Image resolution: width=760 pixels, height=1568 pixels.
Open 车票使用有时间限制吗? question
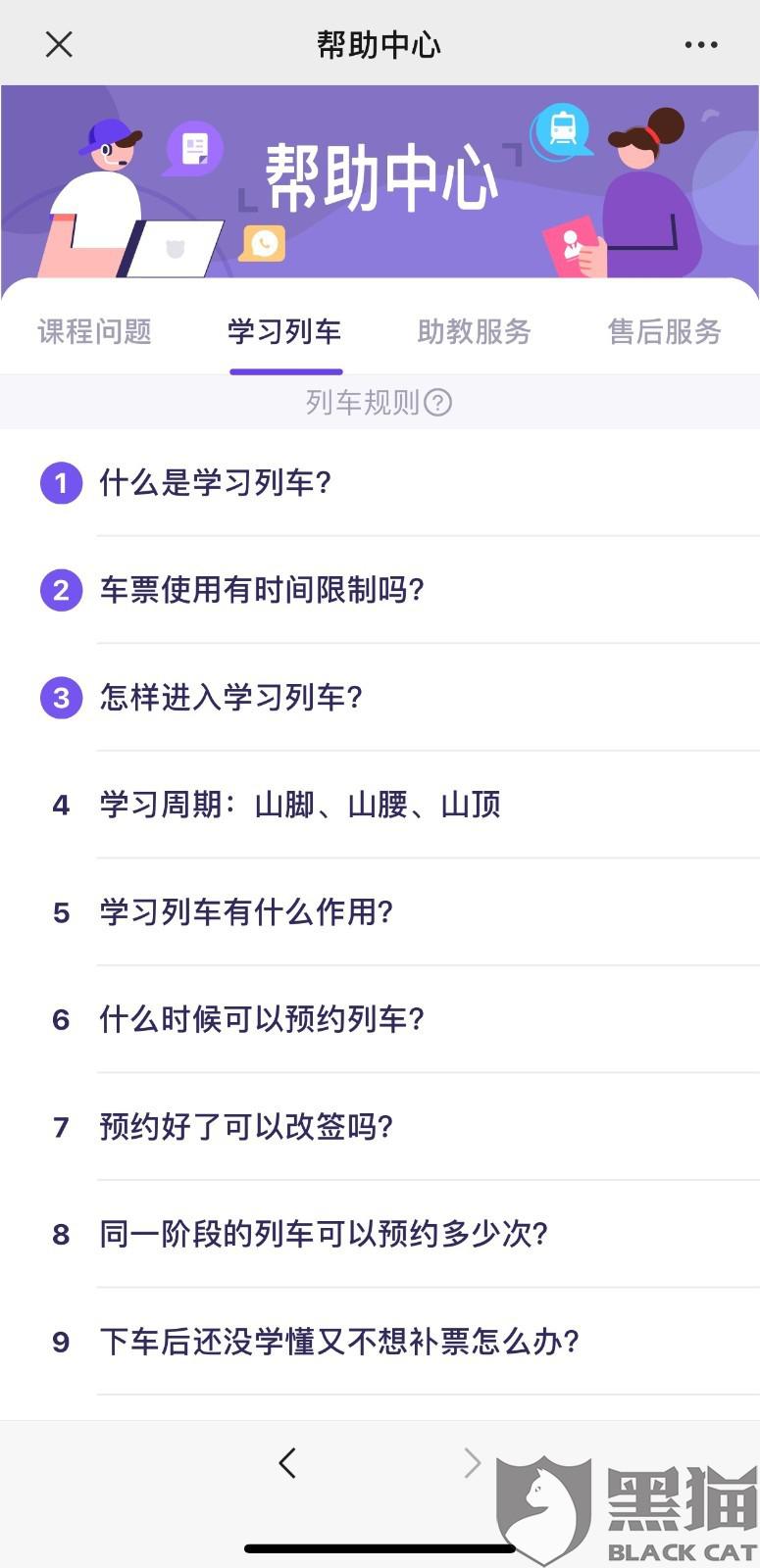pos(262,590)
